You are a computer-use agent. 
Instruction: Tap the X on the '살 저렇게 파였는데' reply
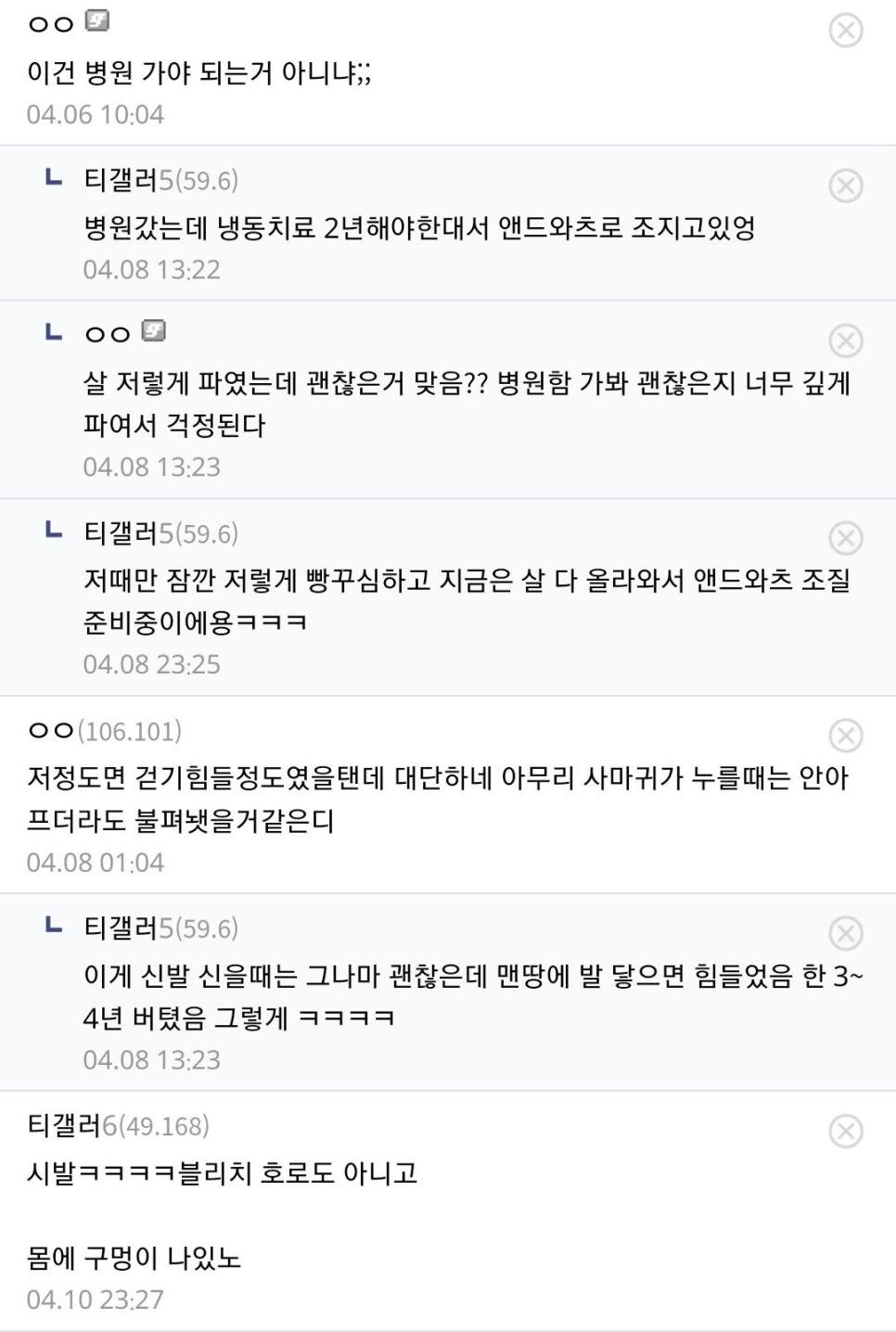coord(845,340)
